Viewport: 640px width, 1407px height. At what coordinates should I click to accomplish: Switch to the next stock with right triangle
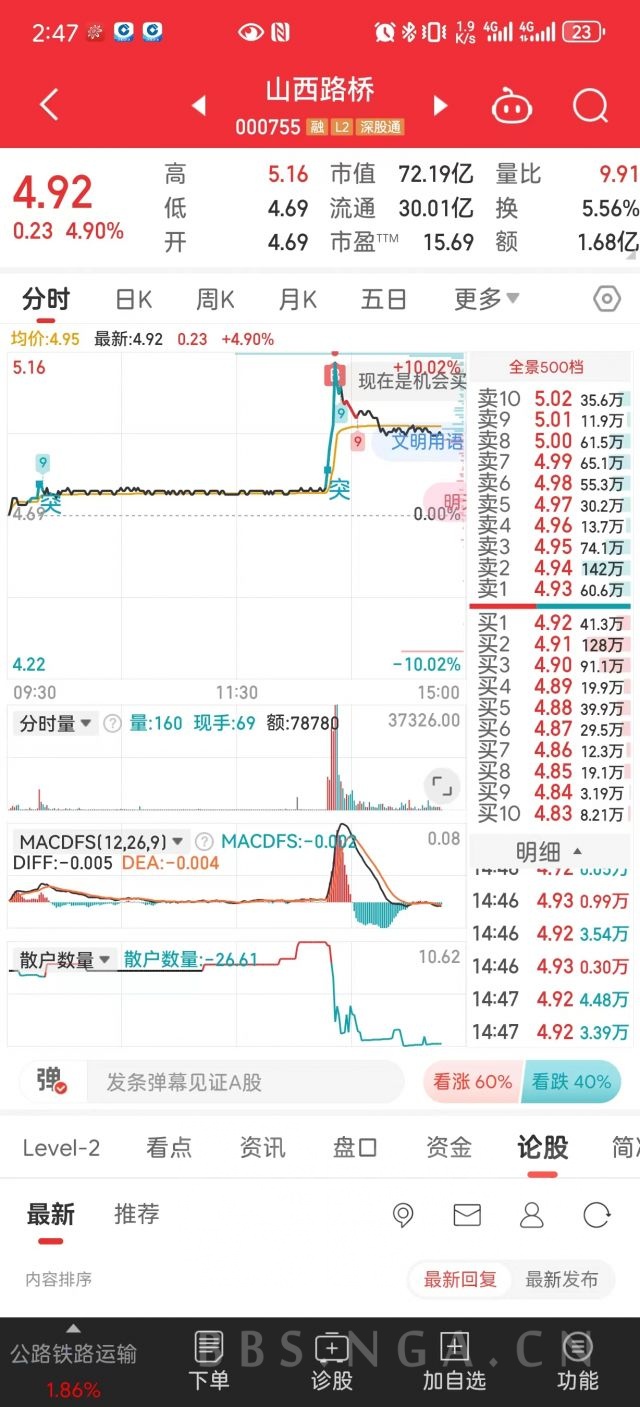(440, 105)
